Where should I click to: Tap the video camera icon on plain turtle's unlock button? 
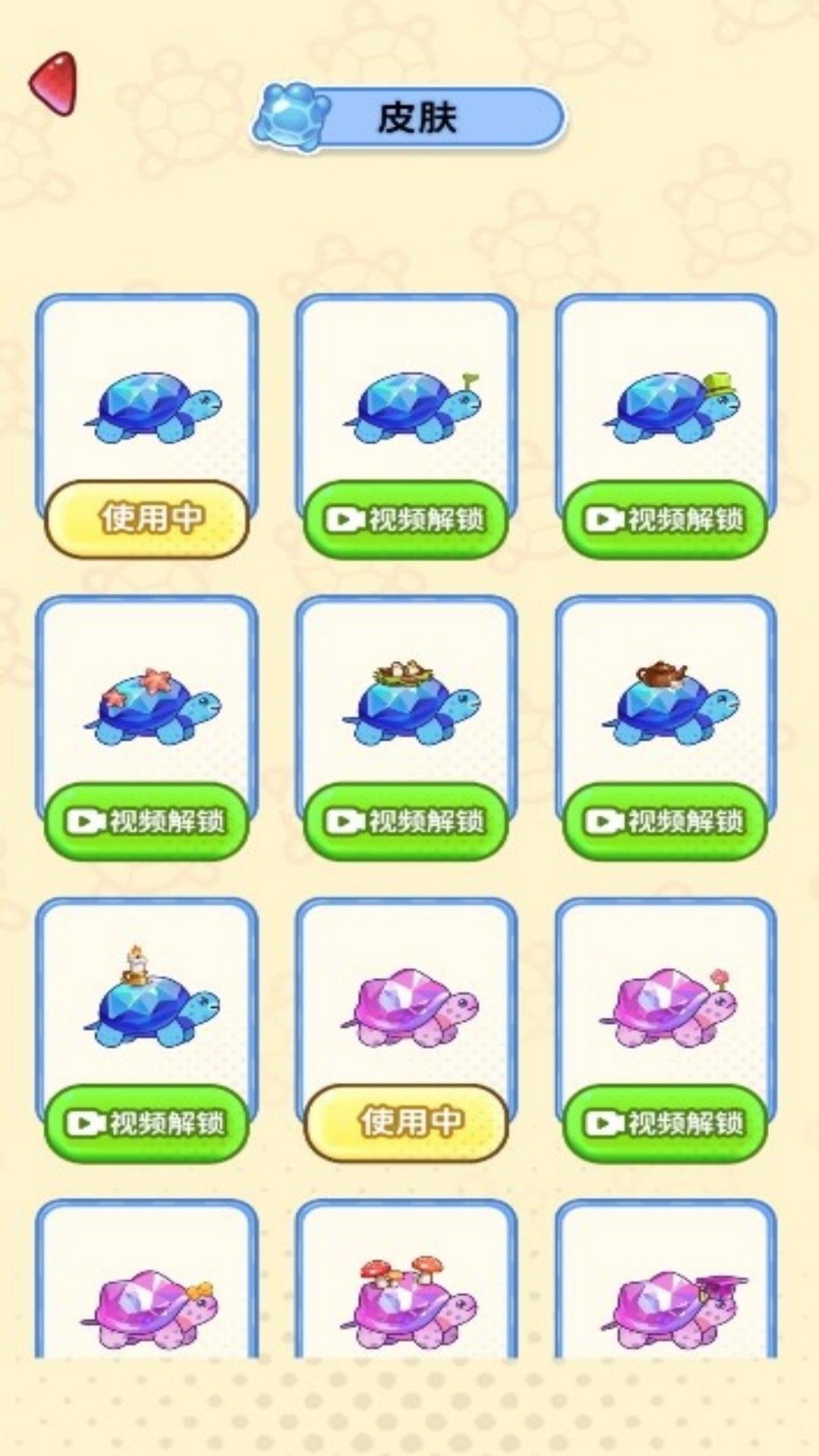(345, 519)
